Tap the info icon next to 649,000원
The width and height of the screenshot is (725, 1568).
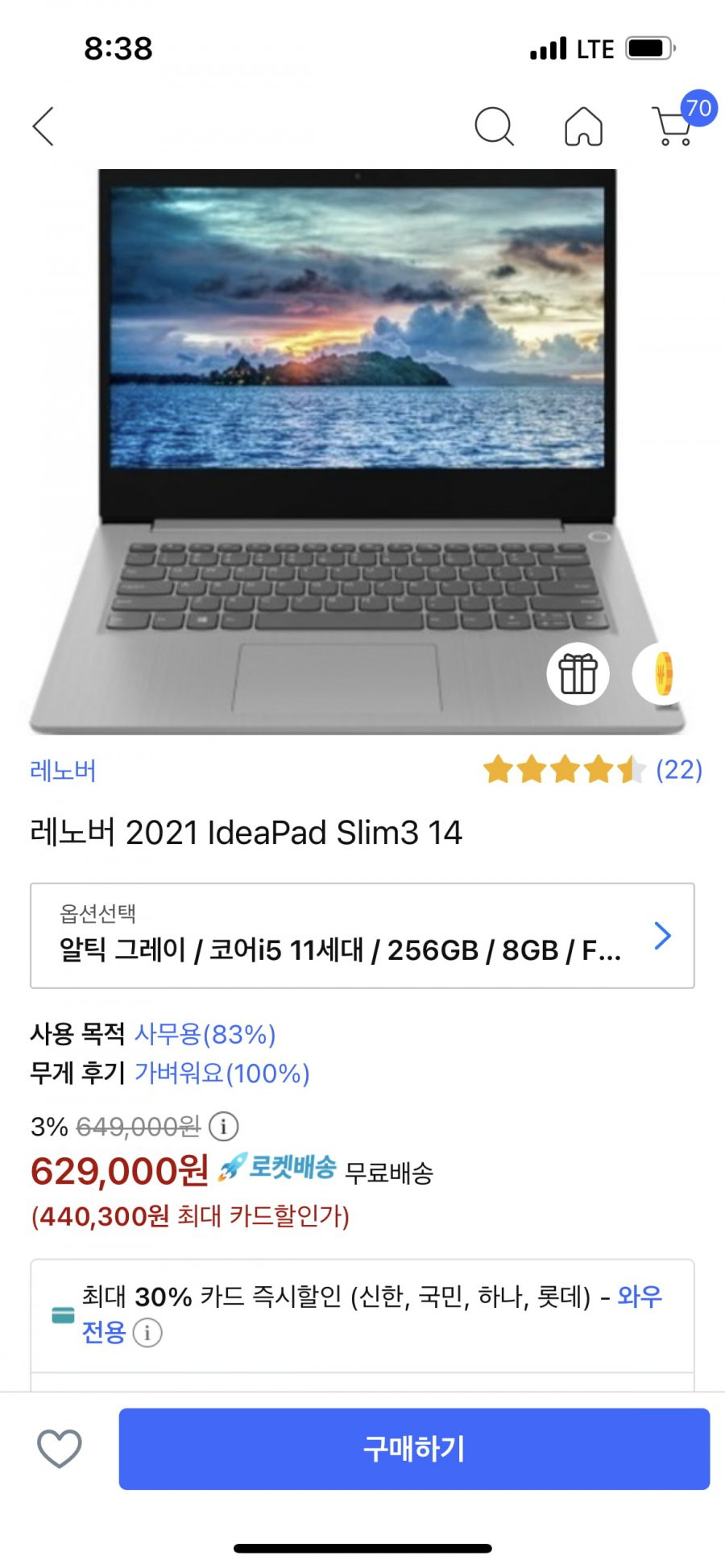point(223,1126)
